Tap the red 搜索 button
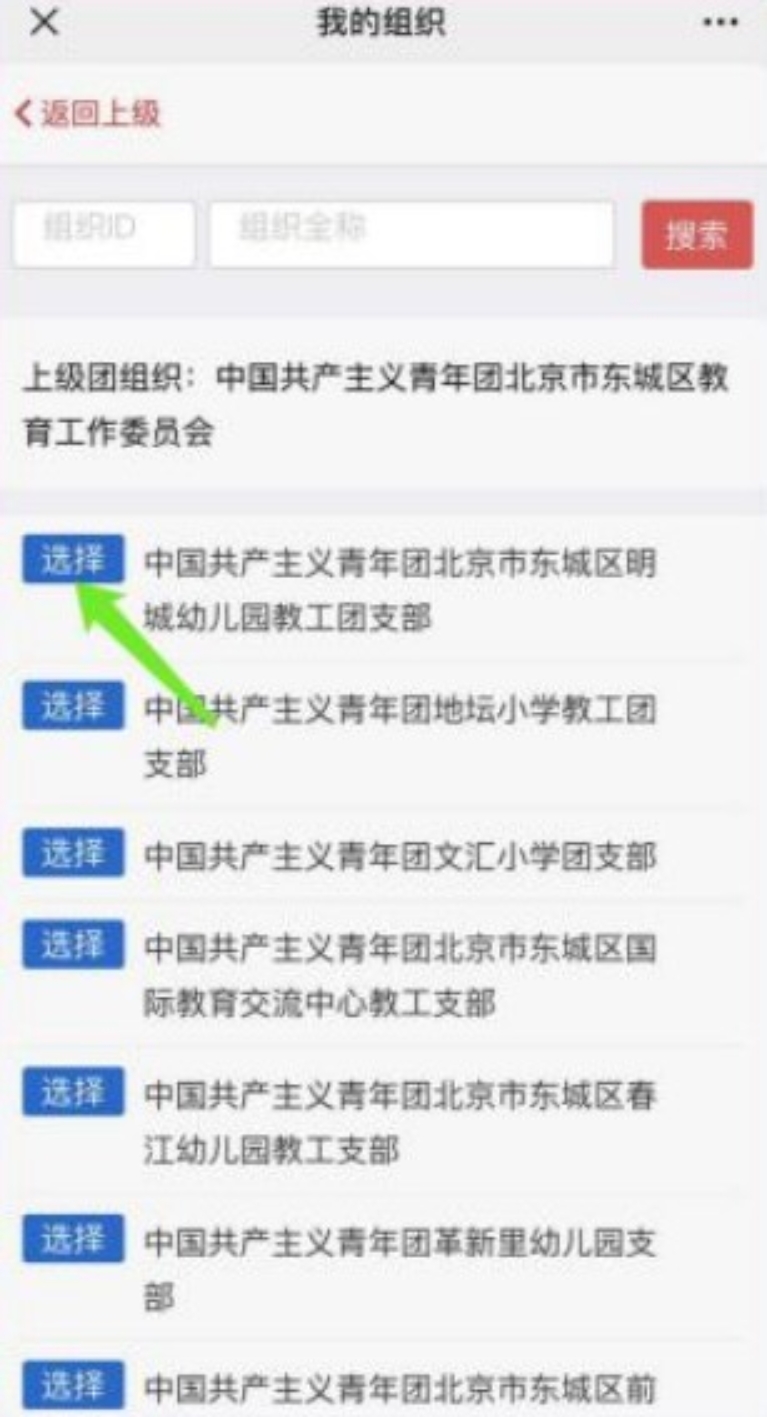Viewport: 767px width, 1417px height. (x=696, y=235)
